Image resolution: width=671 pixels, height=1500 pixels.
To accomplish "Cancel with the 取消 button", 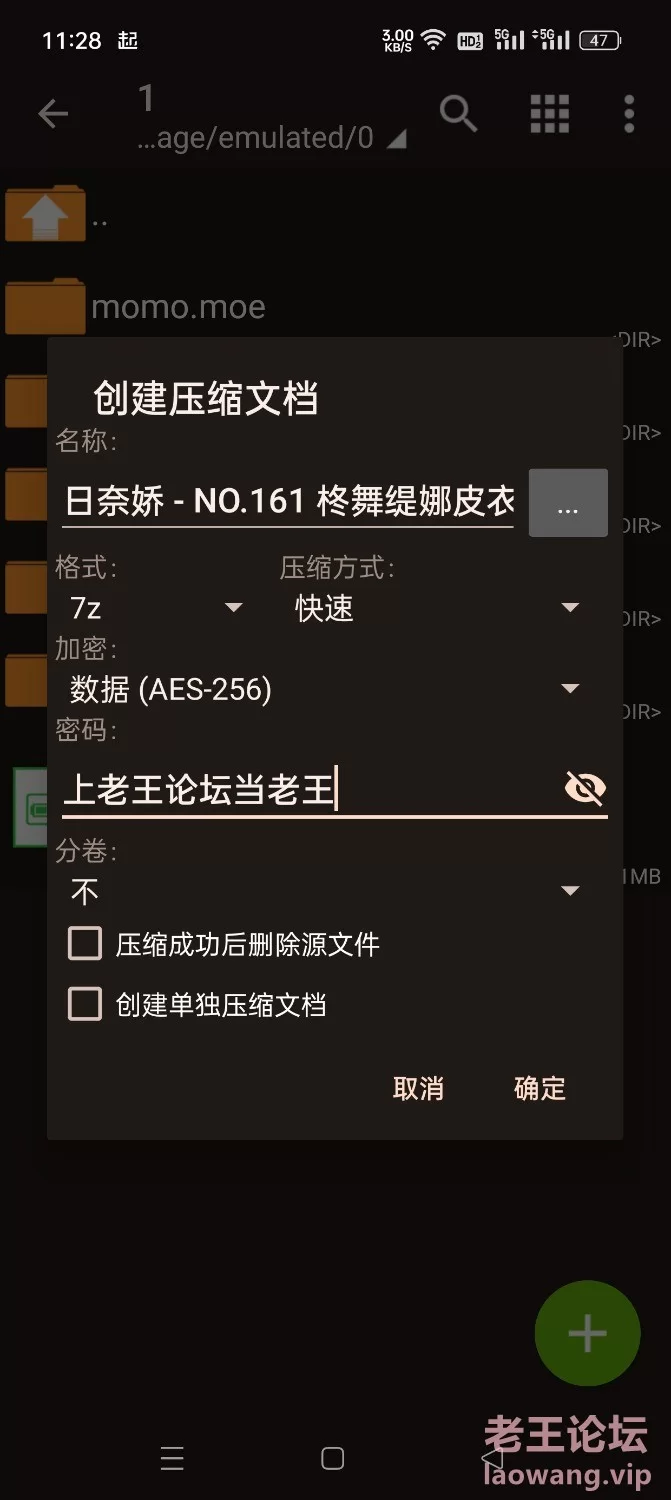I will 418,1088.
